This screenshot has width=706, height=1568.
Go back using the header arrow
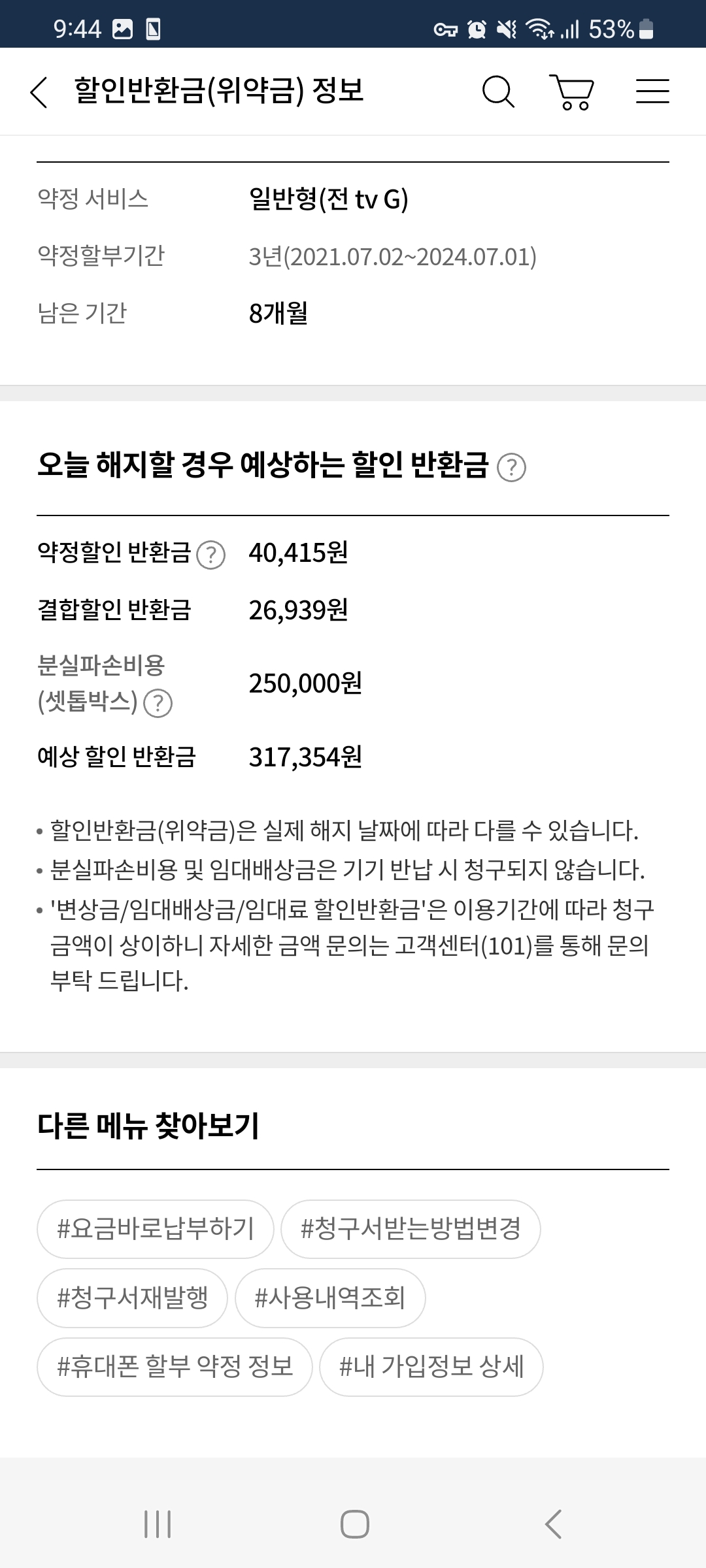39,91
